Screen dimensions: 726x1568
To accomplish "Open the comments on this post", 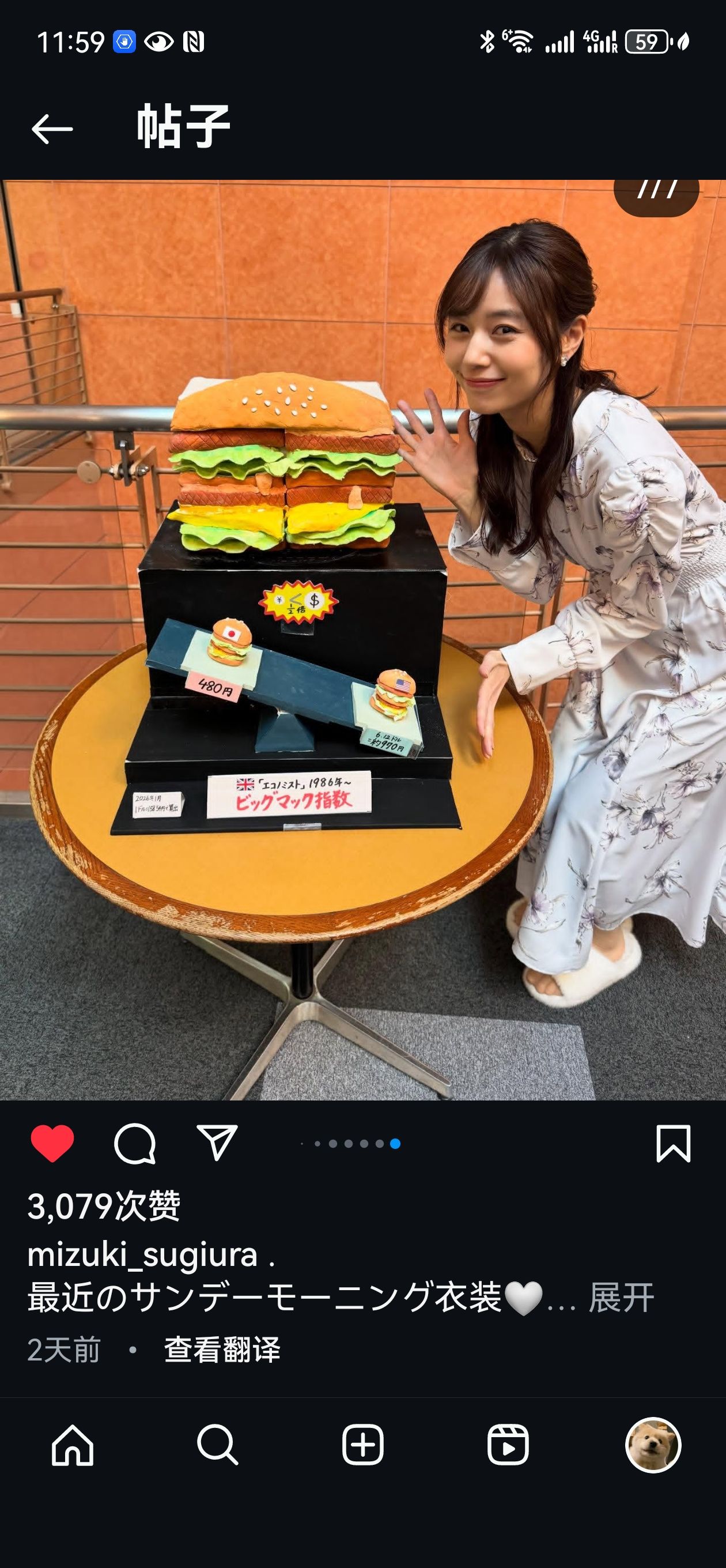I will pos(134,1144).
